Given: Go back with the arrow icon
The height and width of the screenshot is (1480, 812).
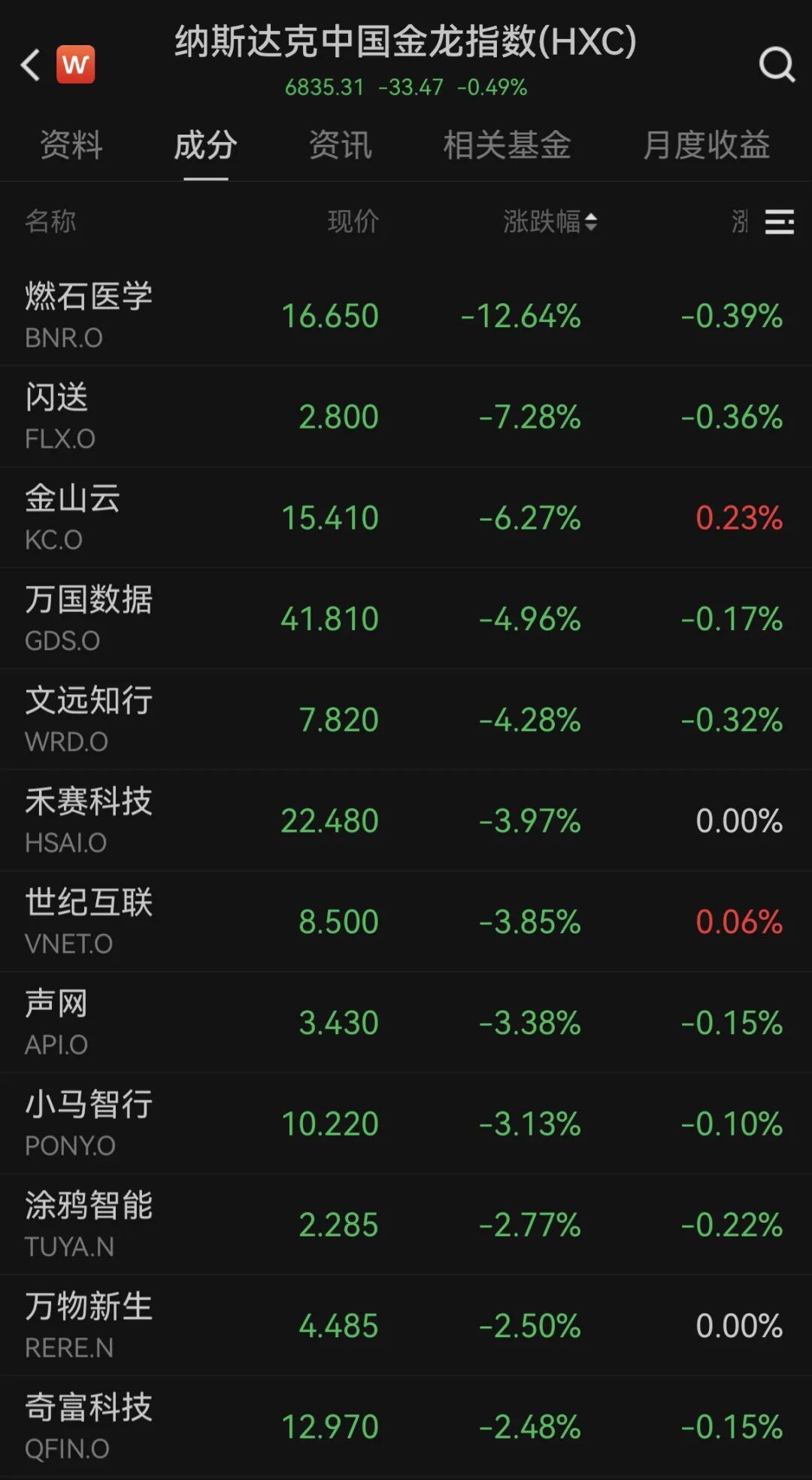Looking at the screenshot, I should [x=30, y=65].
